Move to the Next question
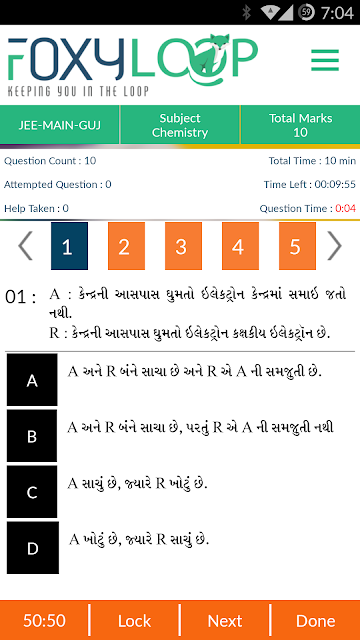360x640 pixels. [x=224, y=620]
